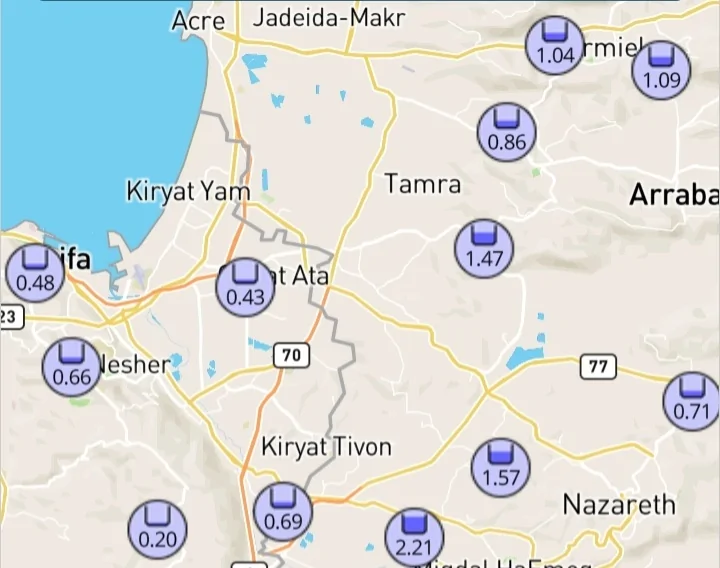The image size is (720, 568).
Task: Open the 0.43 marker at Kiryat Ata
Action: (x=245, y=286)
